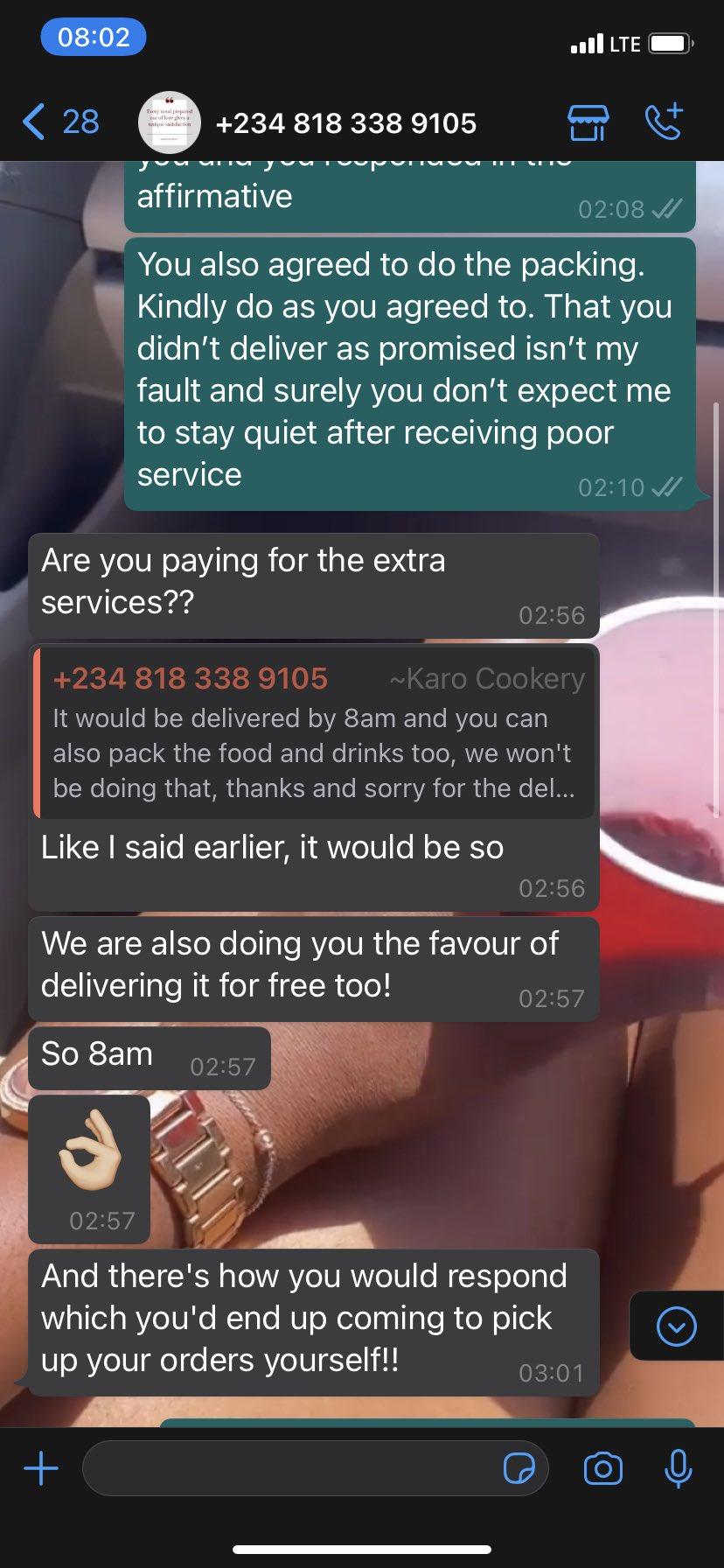Image resolution: width=724 pixels, height=1568 pixels.
Task: Open the business catalog storefront icon
Action: [588, 122]
